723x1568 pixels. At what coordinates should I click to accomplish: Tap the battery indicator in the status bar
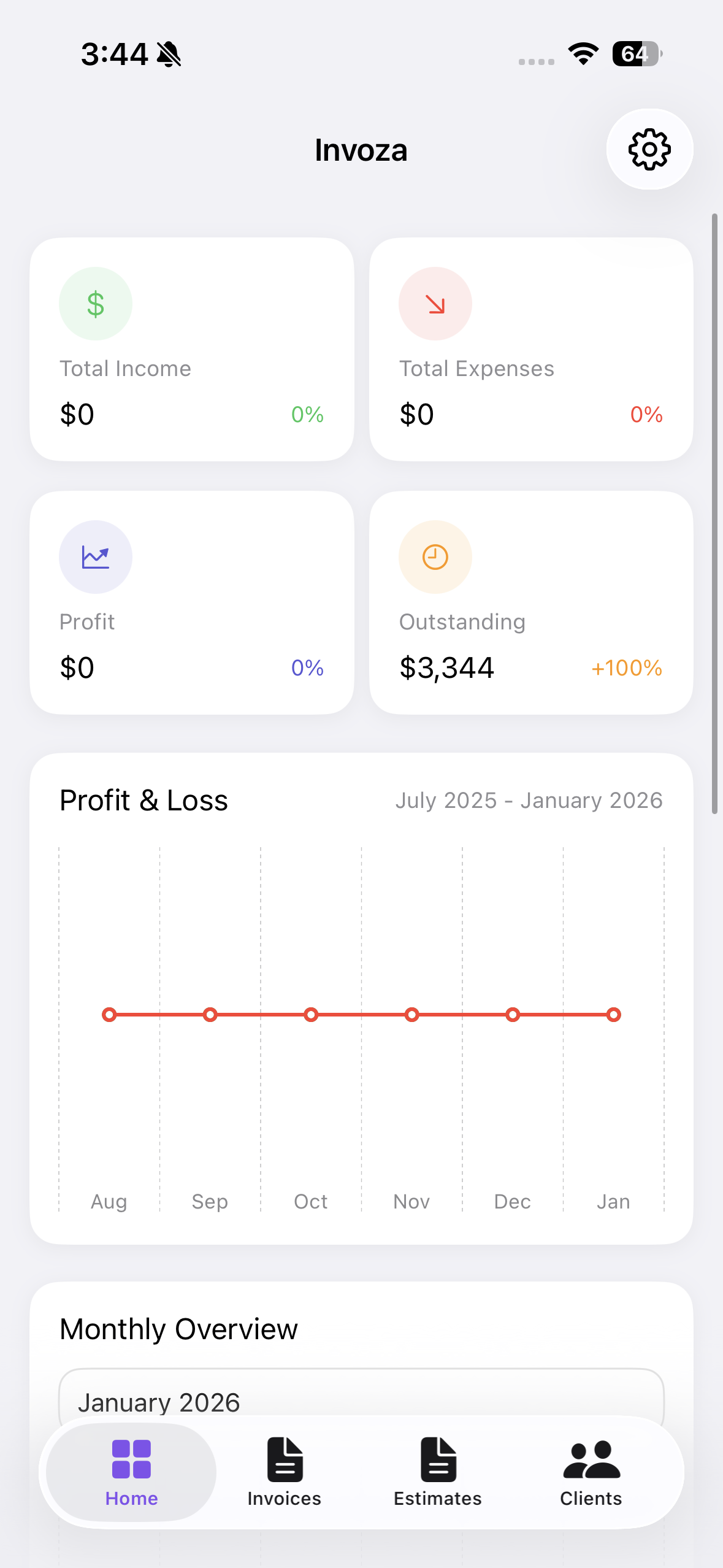tap(636, 53)
